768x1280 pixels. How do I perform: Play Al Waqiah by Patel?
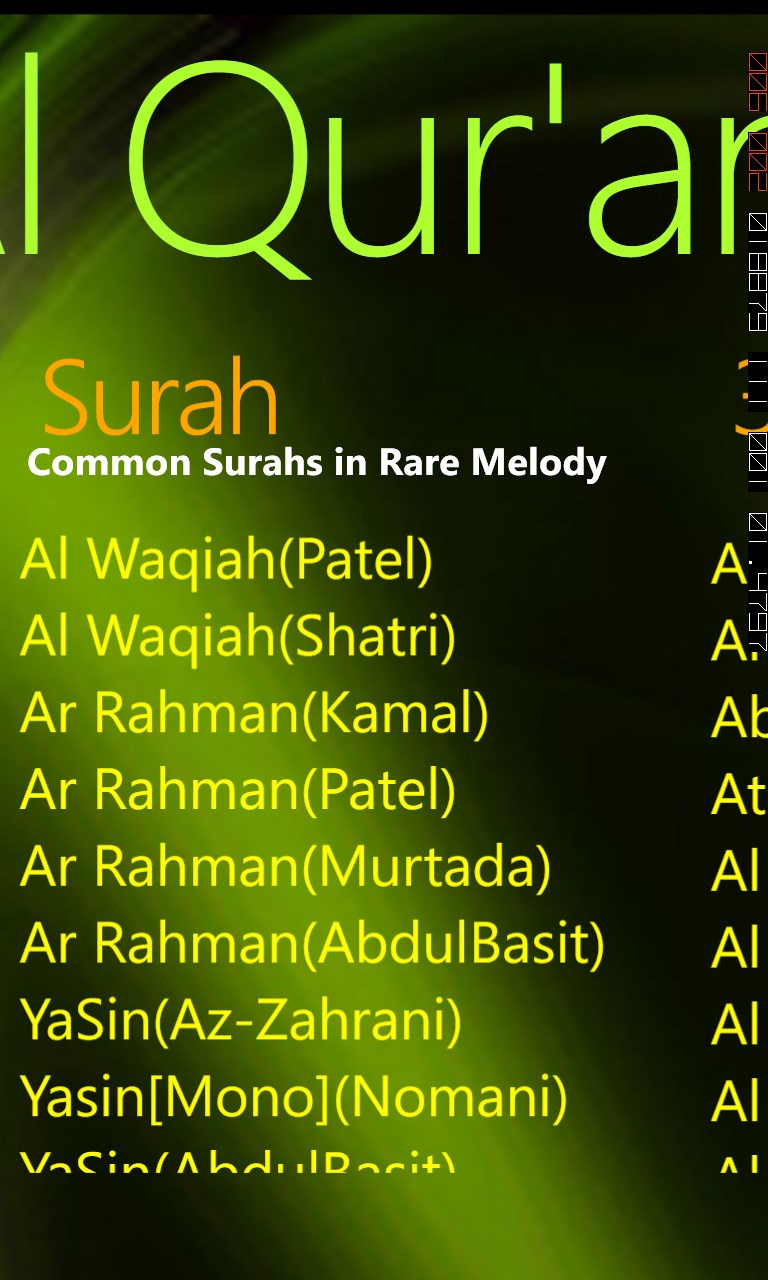tap(226, 561)
